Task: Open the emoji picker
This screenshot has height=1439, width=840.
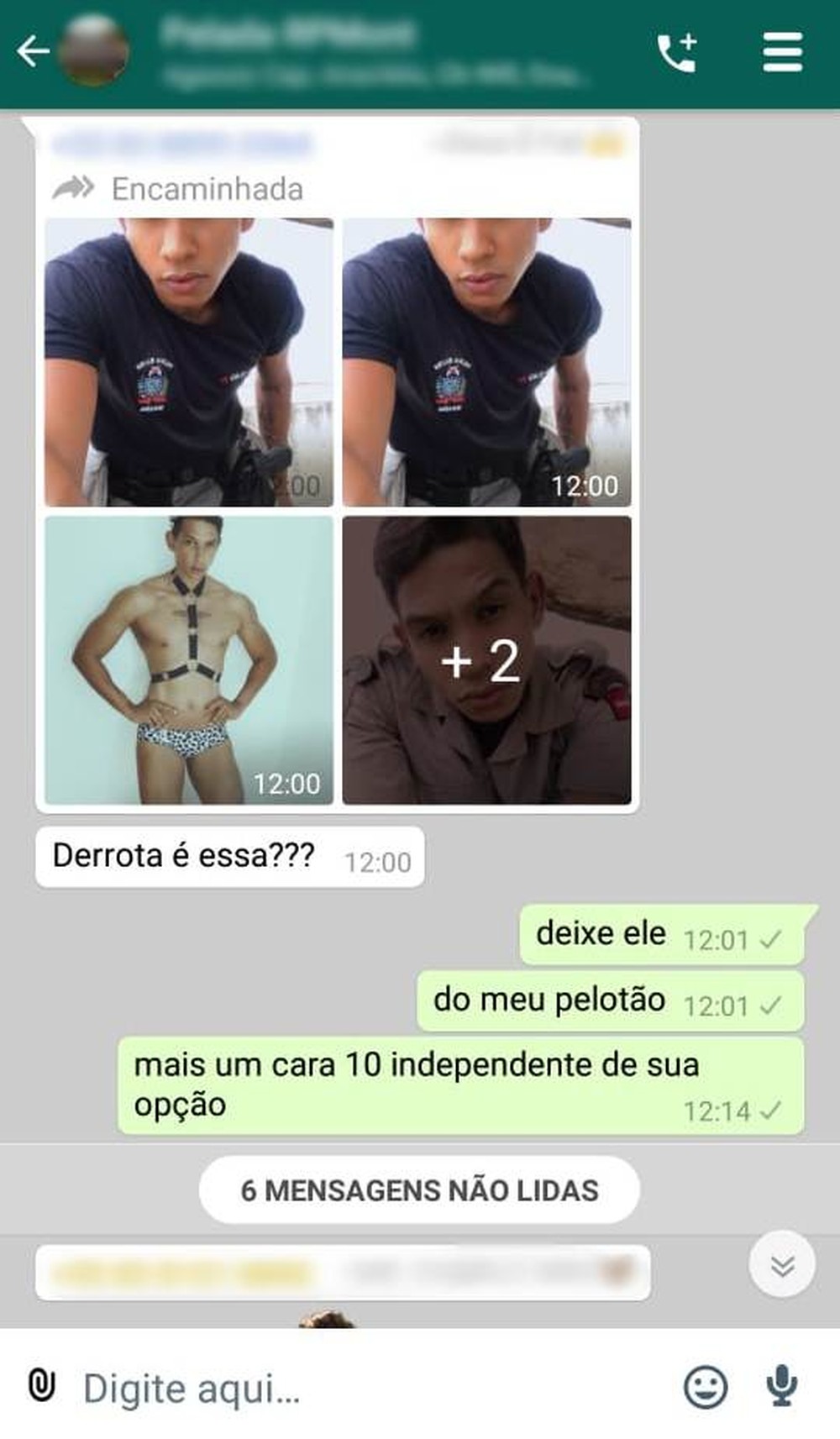Action: coord(705,1386)
